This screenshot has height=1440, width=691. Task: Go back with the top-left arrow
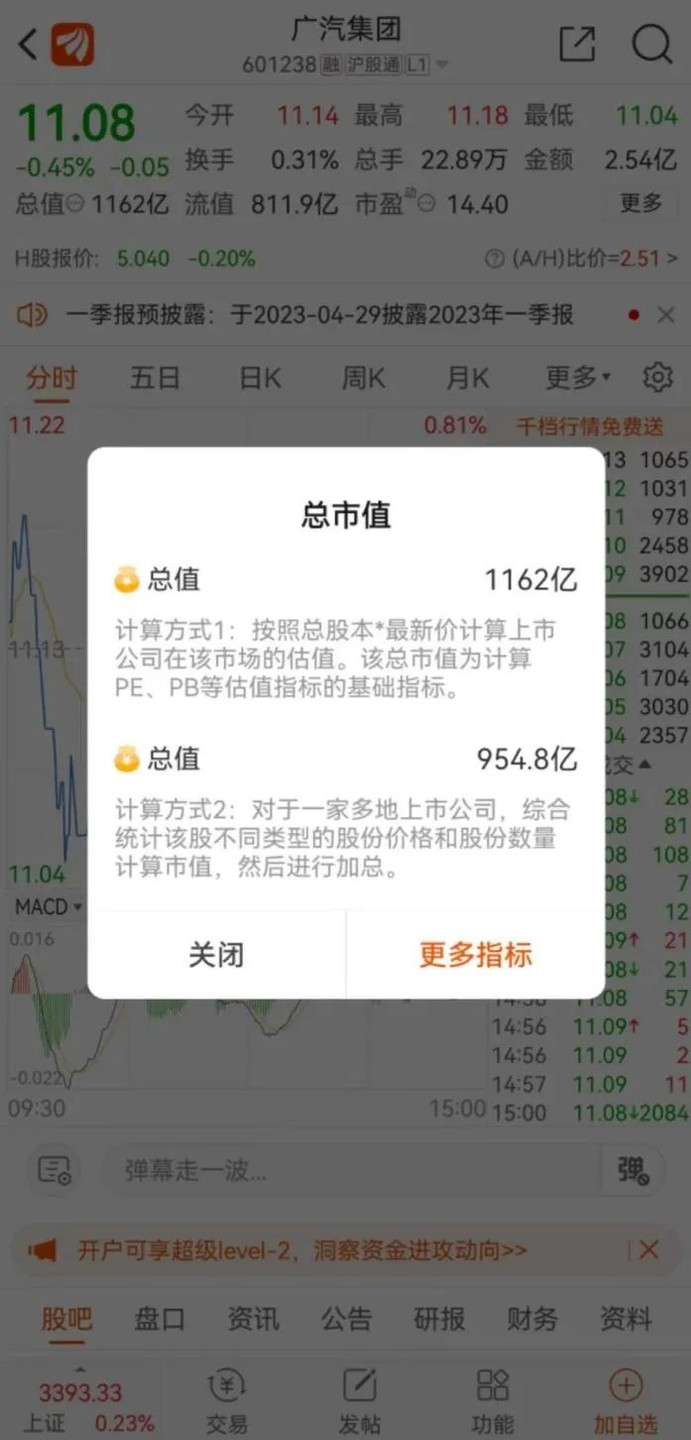[x=28, y=45]
